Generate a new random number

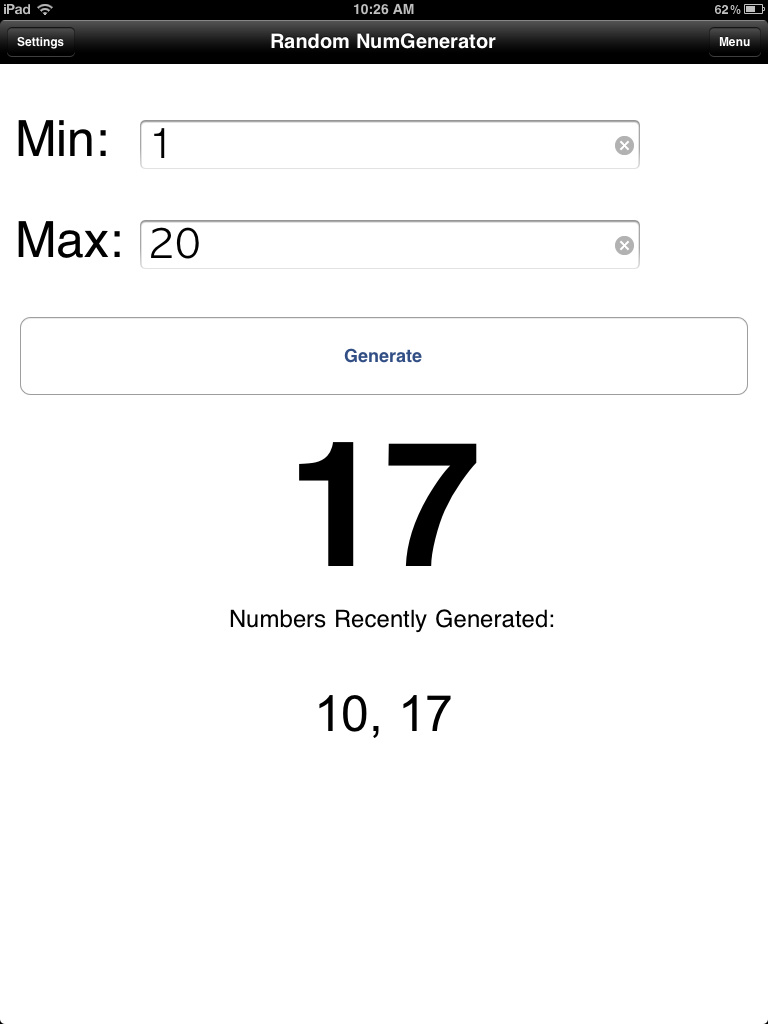pyautogui.click(x=383, y=356)
